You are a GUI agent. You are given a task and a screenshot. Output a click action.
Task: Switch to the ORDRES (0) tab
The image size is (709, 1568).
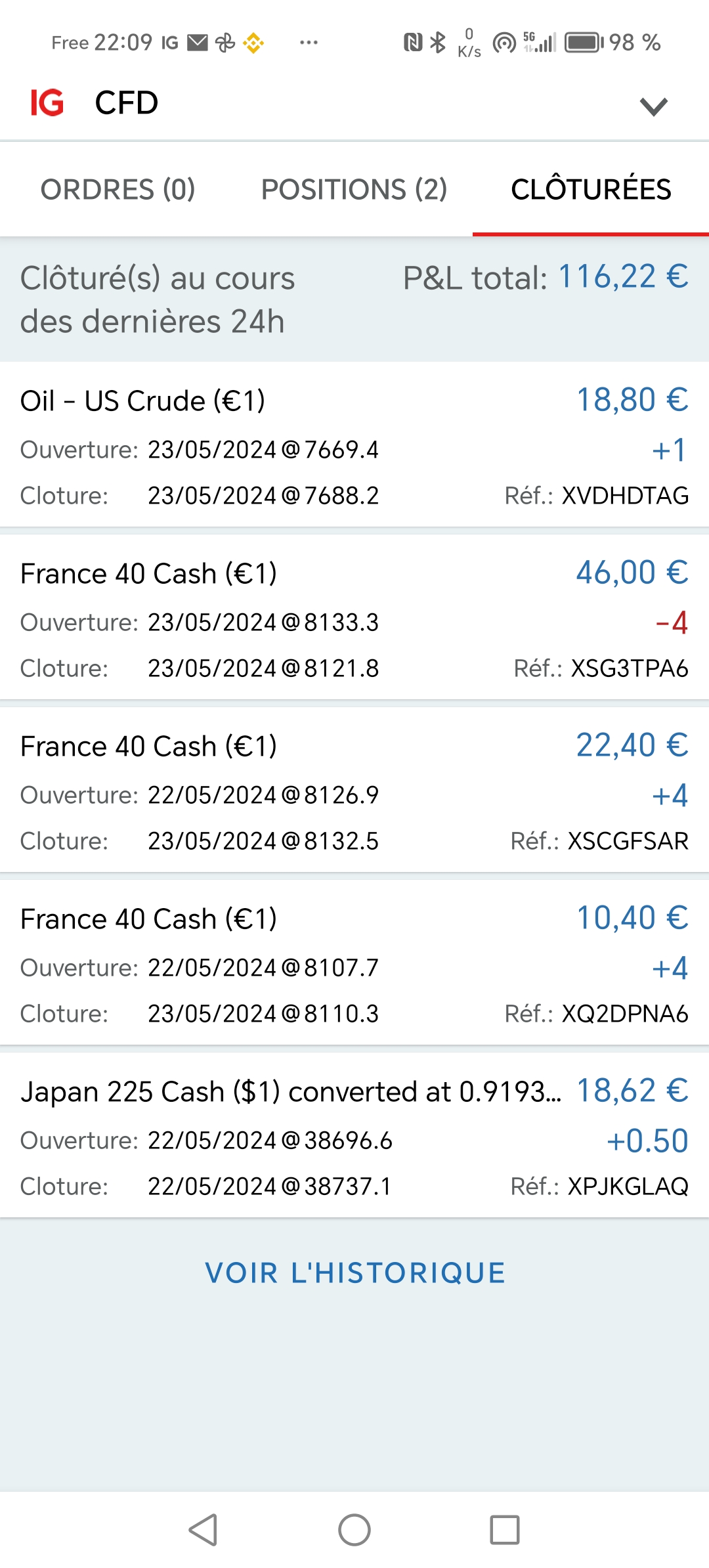coord(118,190)
